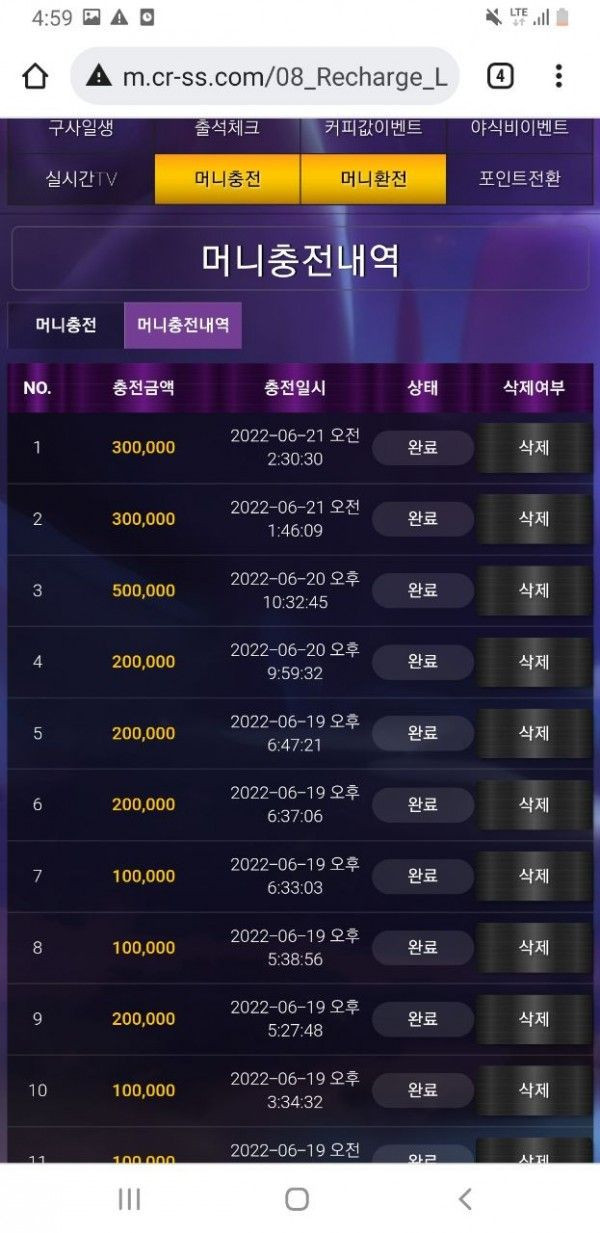Select the 머니충전내역 sub-tab
Screen dimensions: 600x1233
pos(183,325)
